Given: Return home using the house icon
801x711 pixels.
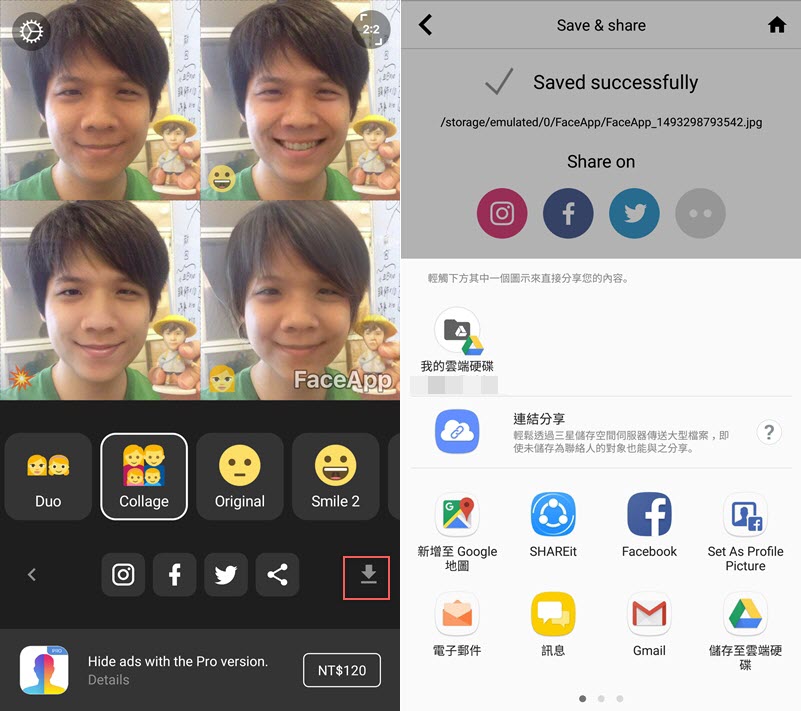Looking at the screenshot, I should pos(777,25).
